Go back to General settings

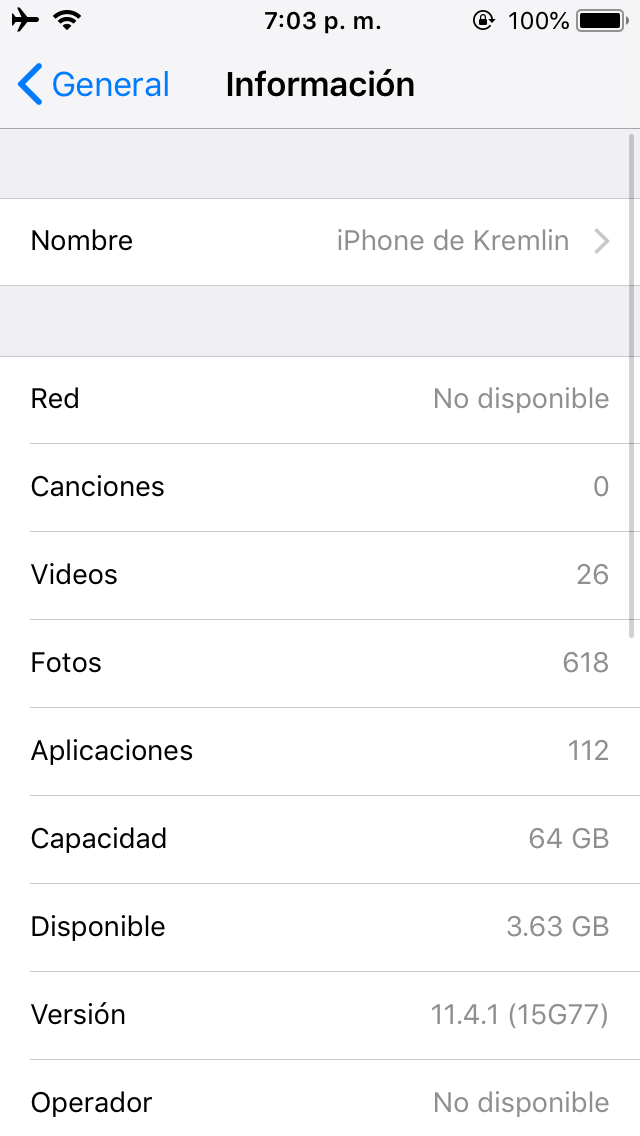coord(94,85)
